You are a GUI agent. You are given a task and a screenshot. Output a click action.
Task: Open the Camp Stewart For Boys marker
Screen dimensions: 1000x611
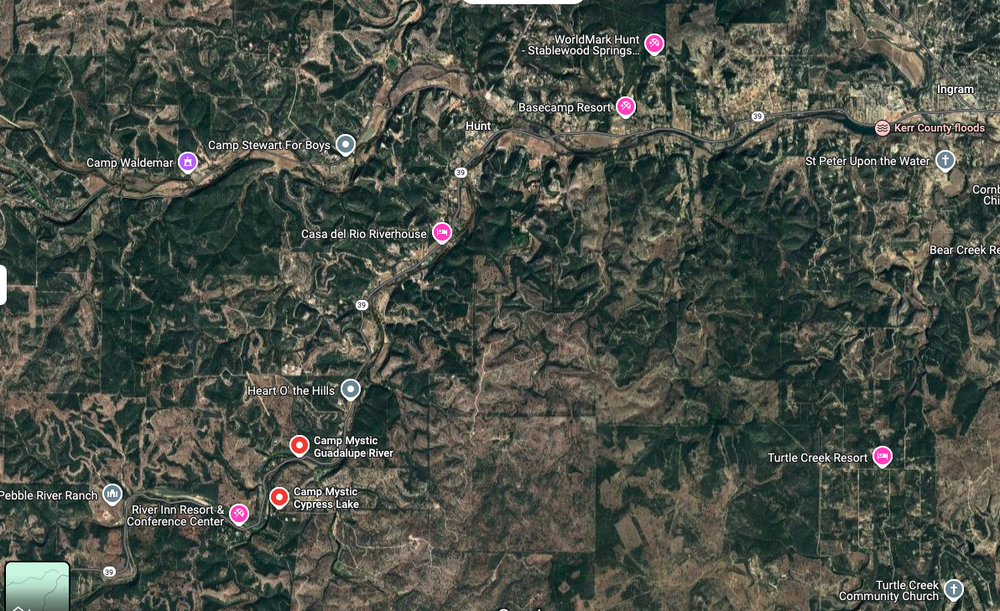[346, 145]
